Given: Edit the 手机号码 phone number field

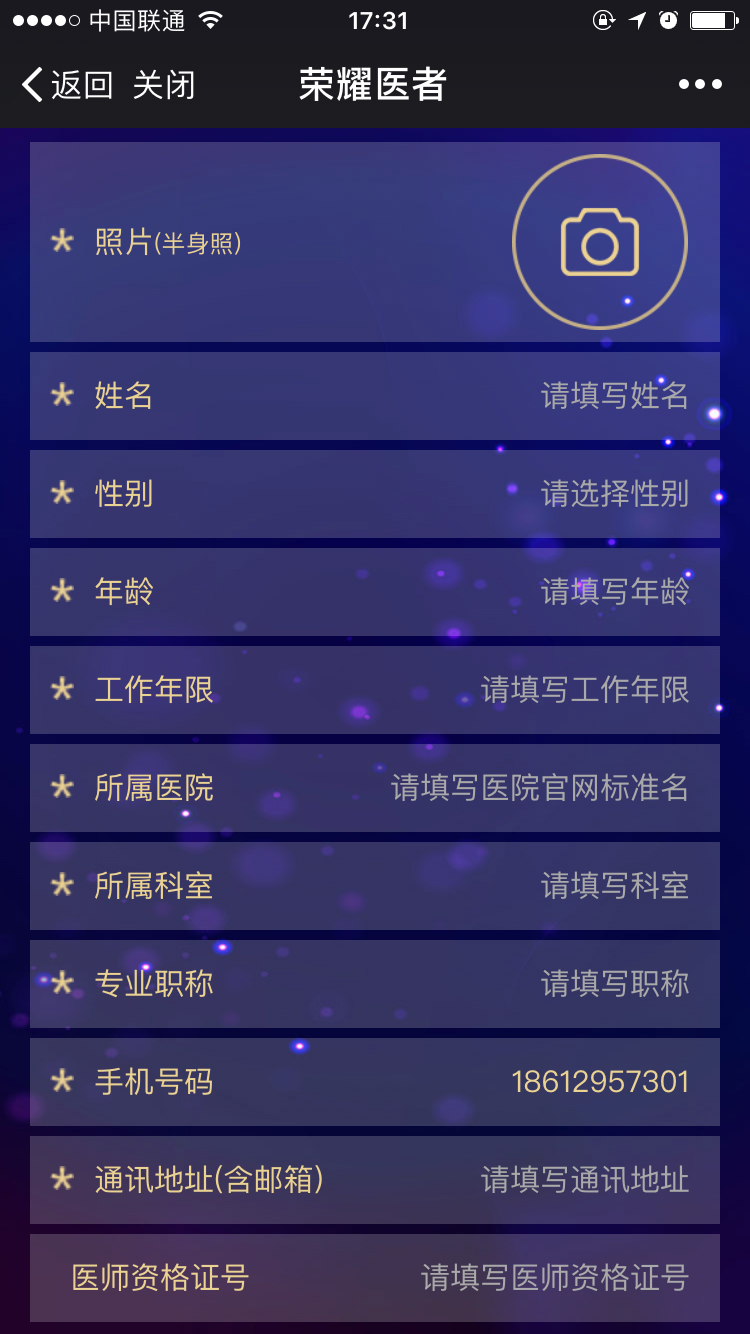Looking at the screenshot, I should (x=600, y=1081).
